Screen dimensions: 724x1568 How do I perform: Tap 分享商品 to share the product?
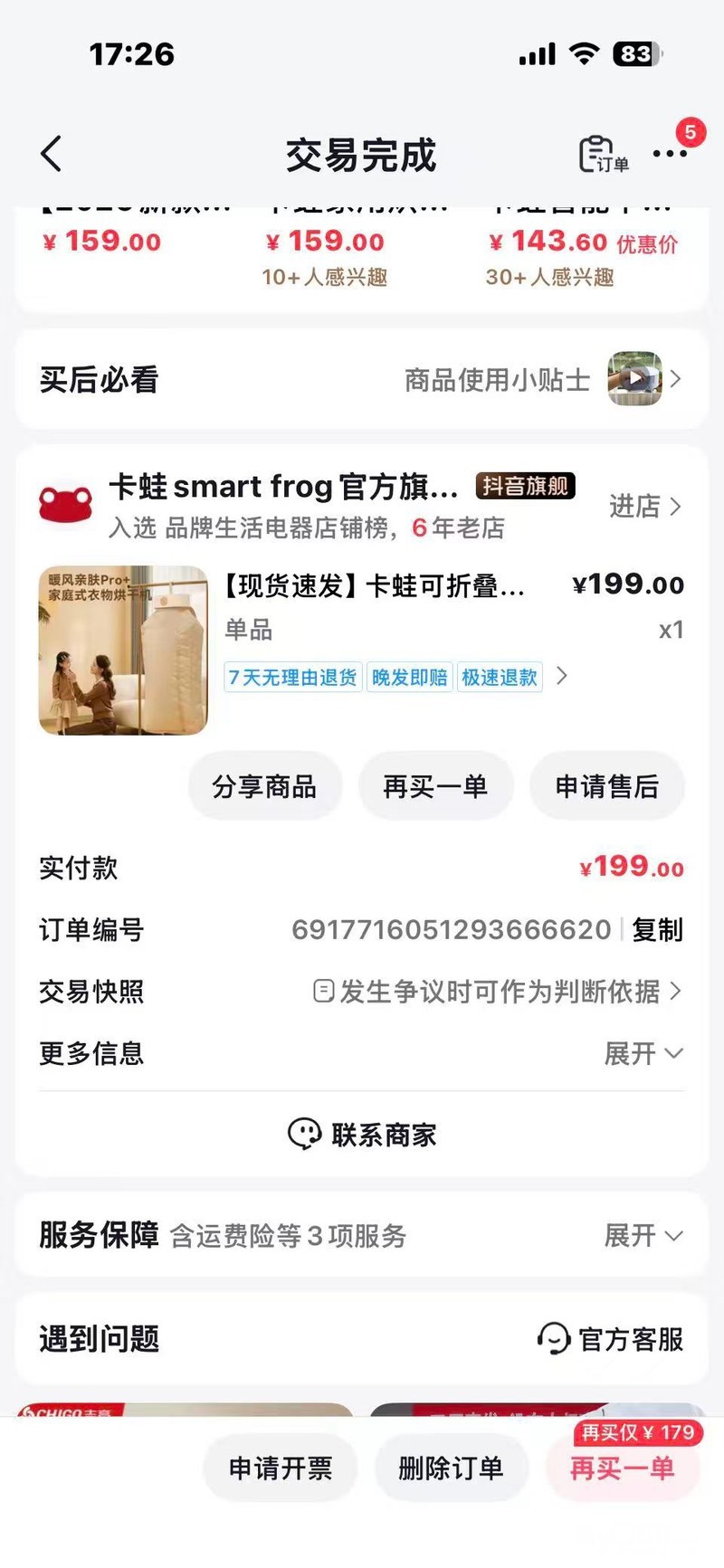pos(264,786)
